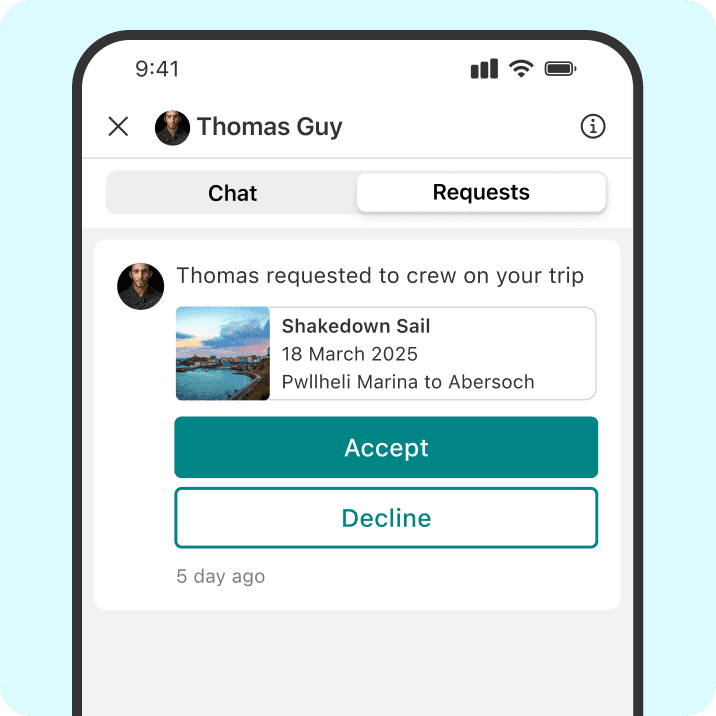View Thomas Guy's profile from header
The height and width of the screenshot is (716, 716).
(250, 127)
